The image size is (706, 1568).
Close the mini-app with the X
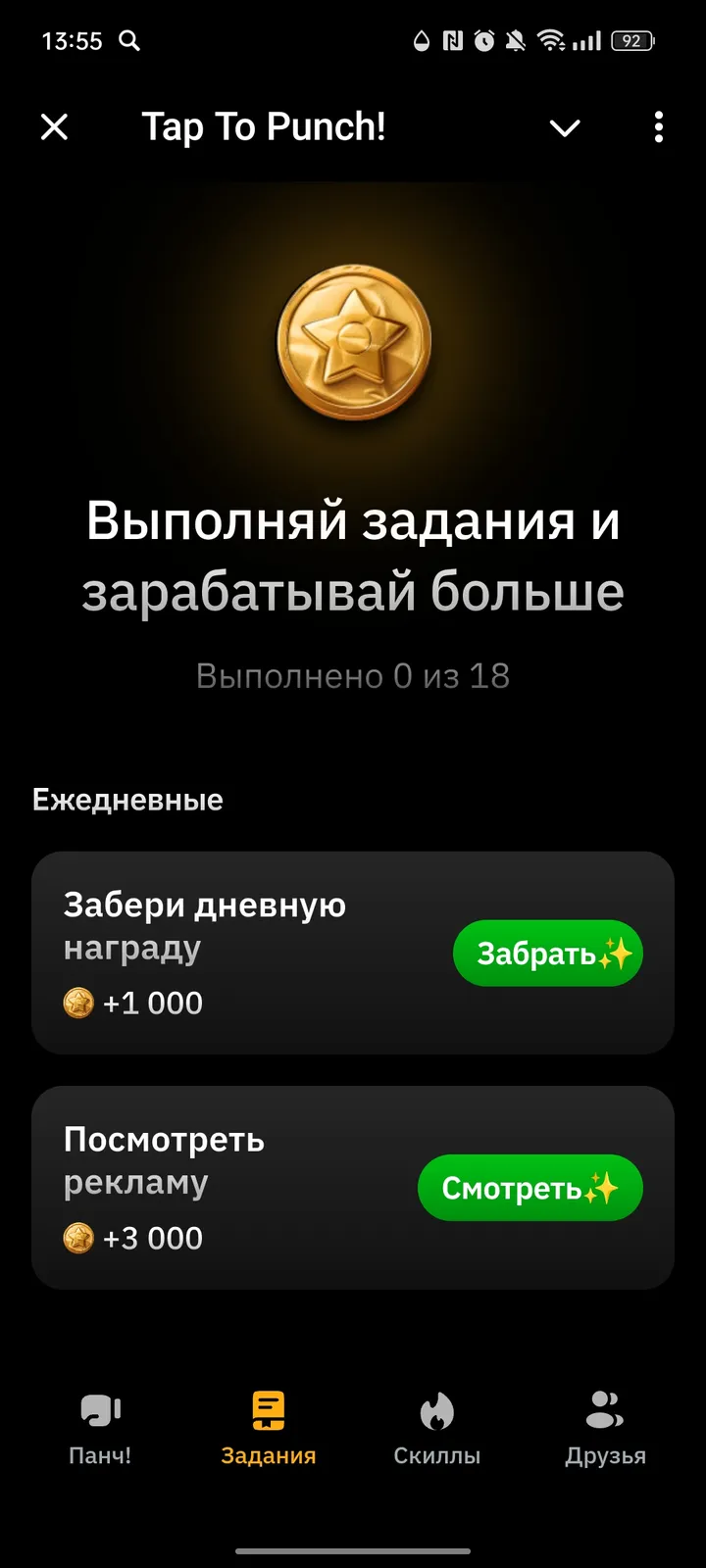(x=54, y=127)
